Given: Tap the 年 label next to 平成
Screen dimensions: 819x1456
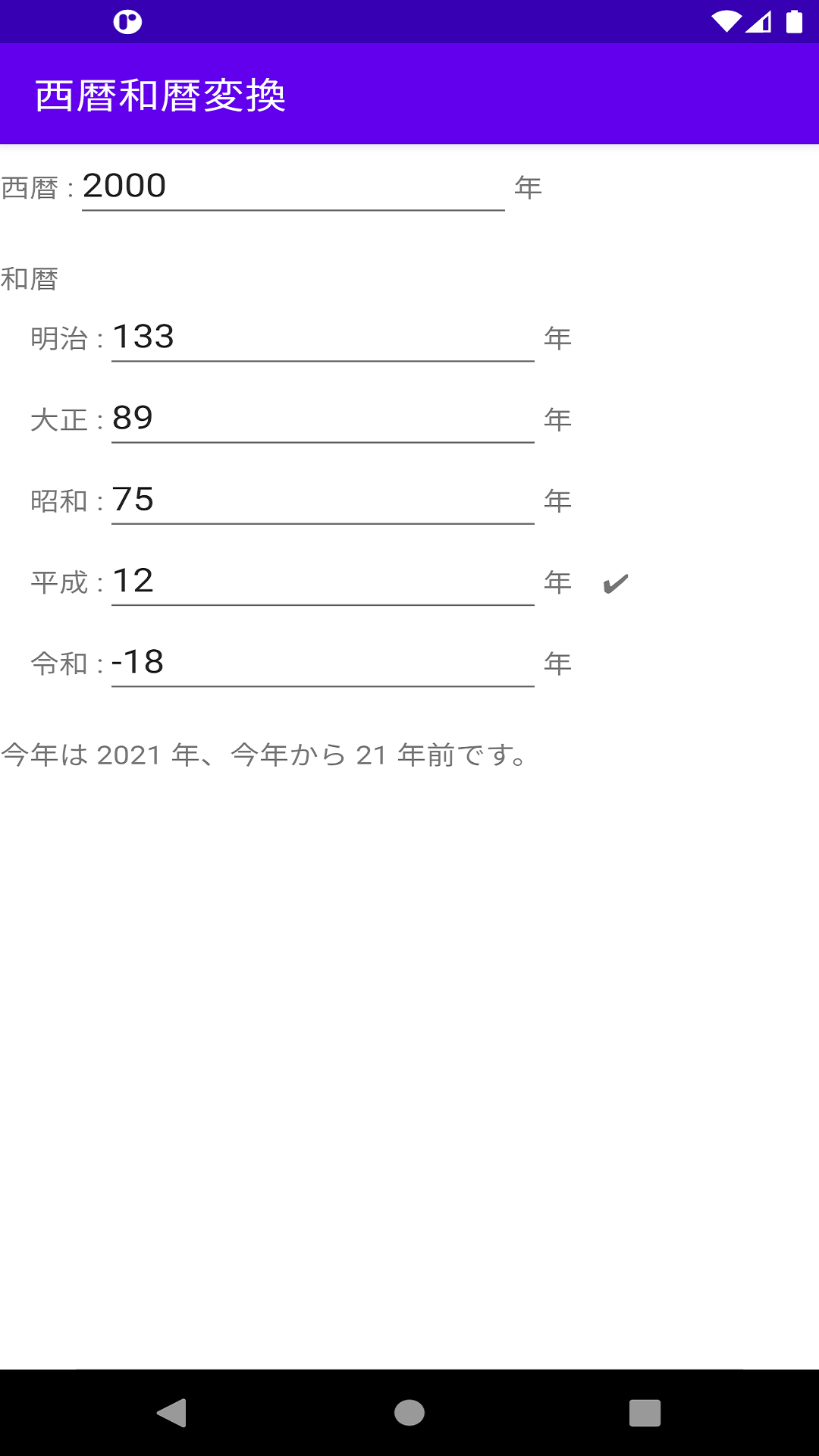Looking at the screenshot, I should tap(559, 581).
